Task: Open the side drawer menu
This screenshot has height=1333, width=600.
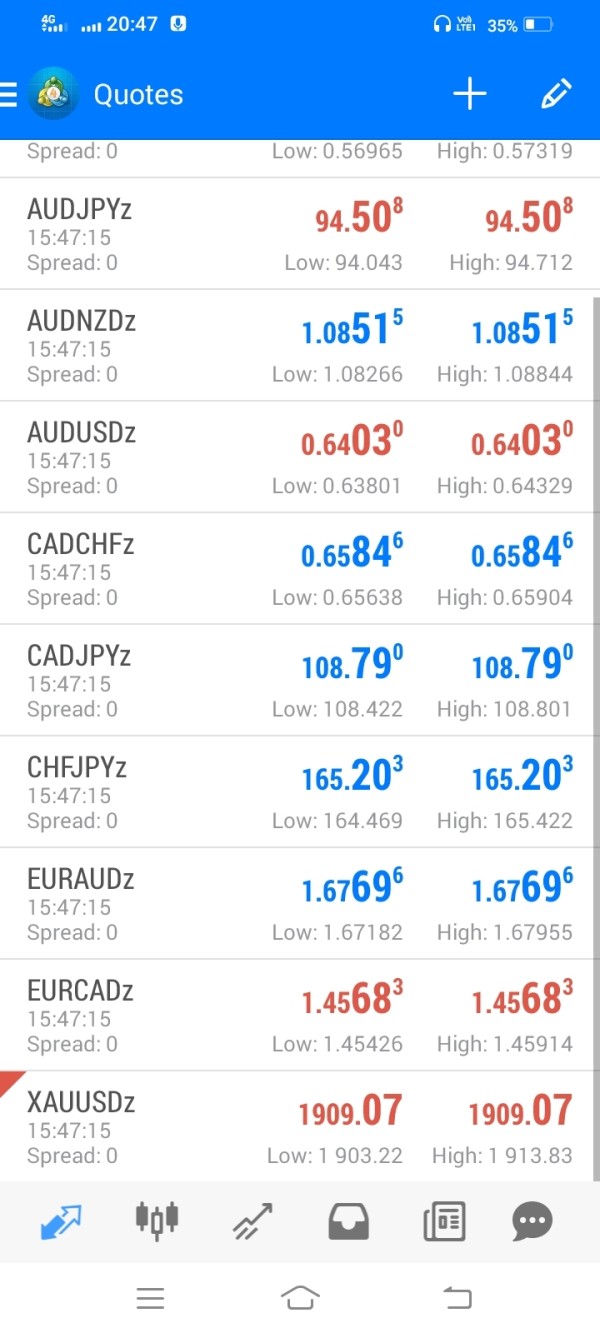Action: (10, 95)
